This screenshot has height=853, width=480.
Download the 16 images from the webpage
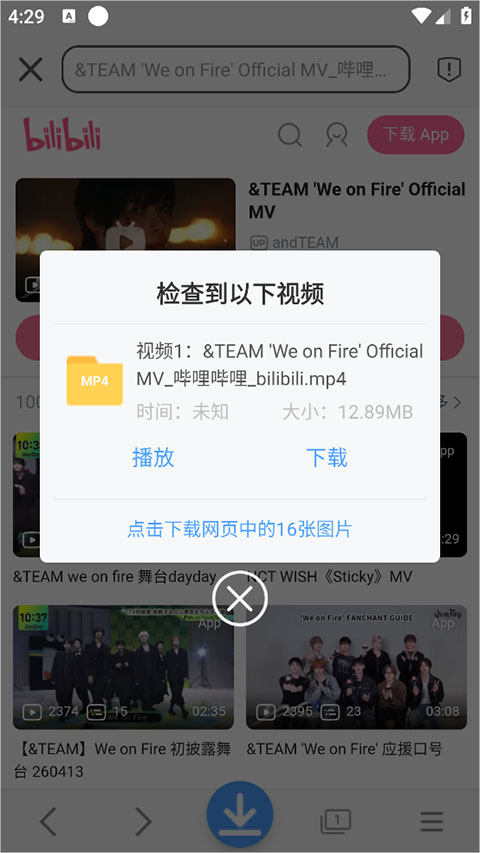tap(239, 529)
